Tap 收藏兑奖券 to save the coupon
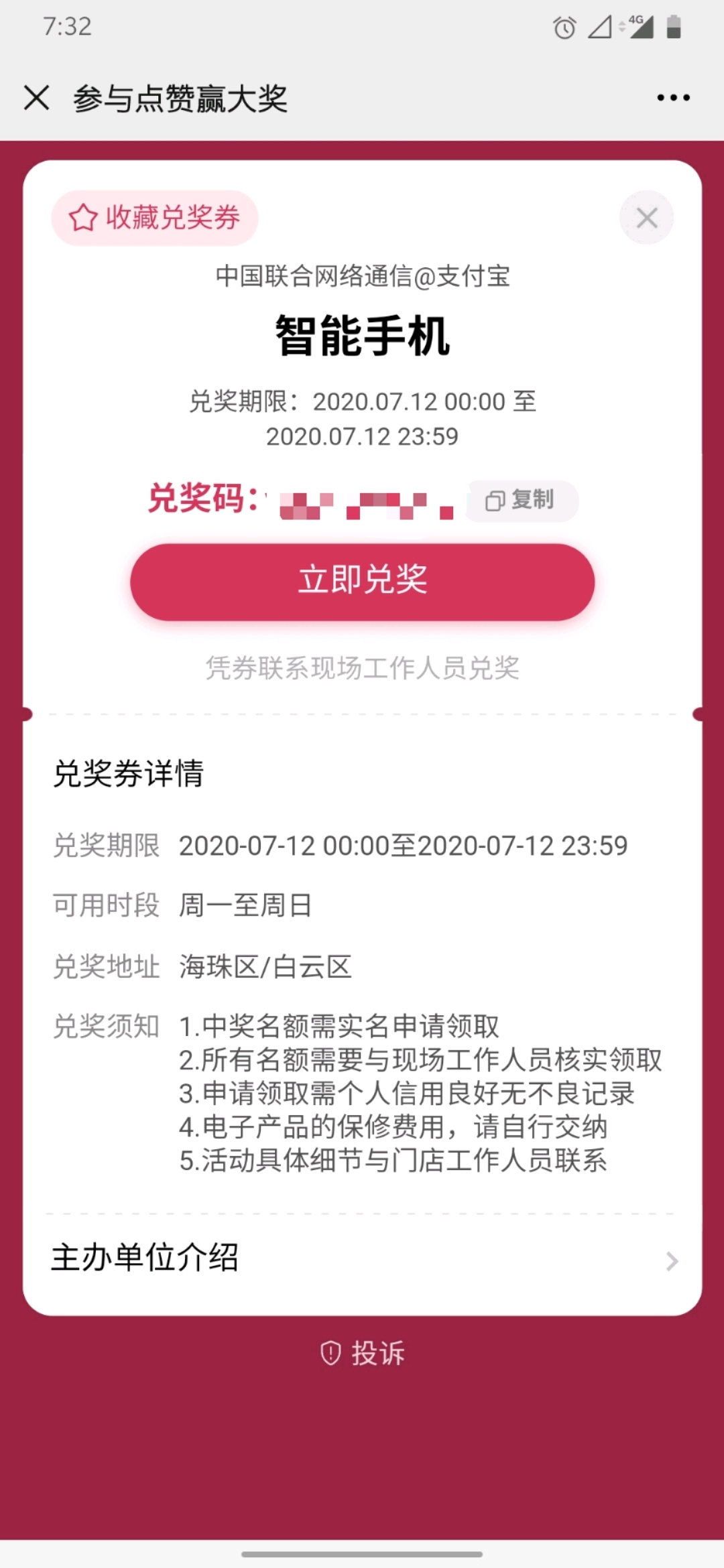The height and width of the screenshot is (1568, 724). [x=155, y=218]
